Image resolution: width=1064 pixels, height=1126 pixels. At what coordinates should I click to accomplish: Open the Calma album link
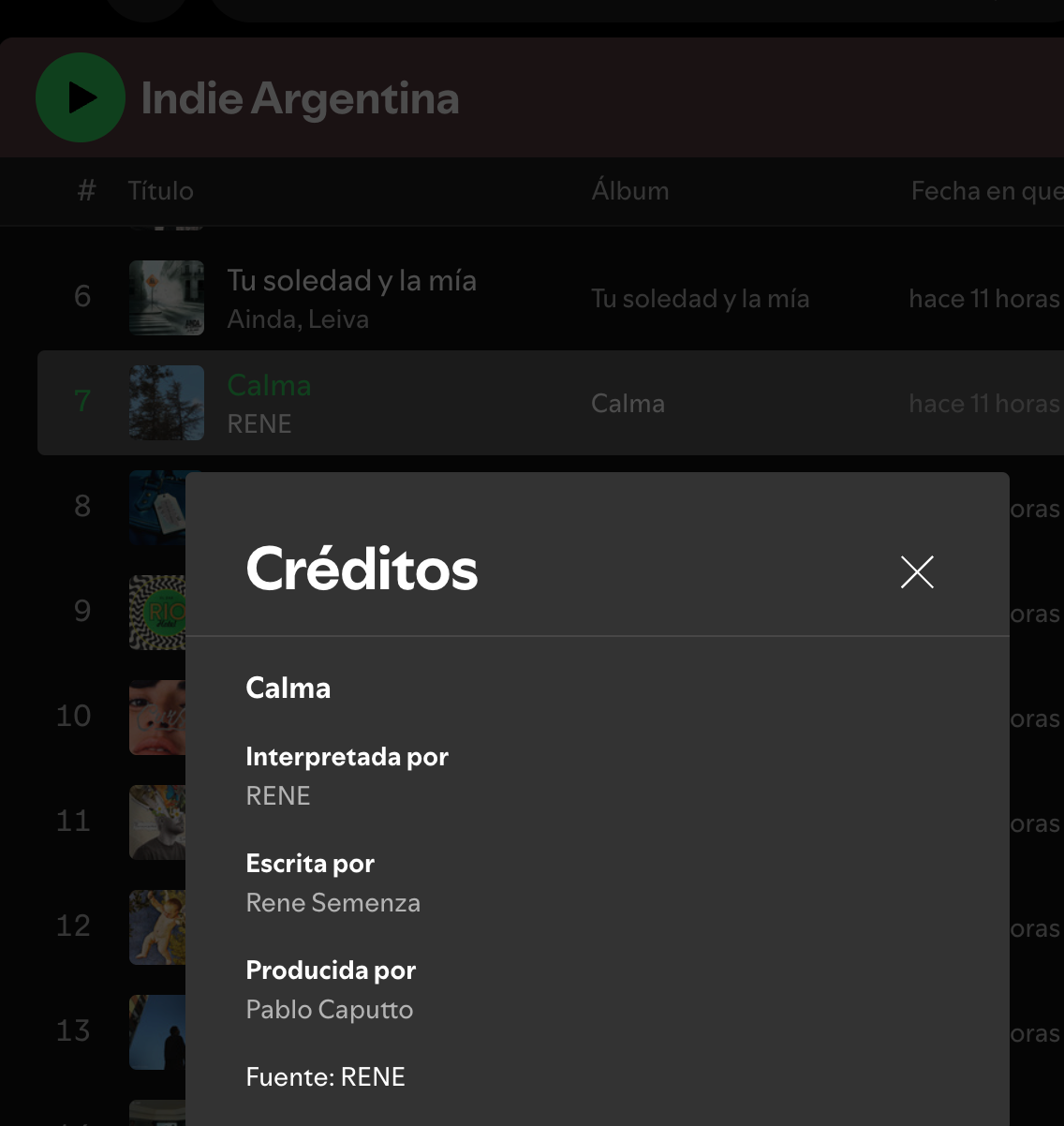628,404
